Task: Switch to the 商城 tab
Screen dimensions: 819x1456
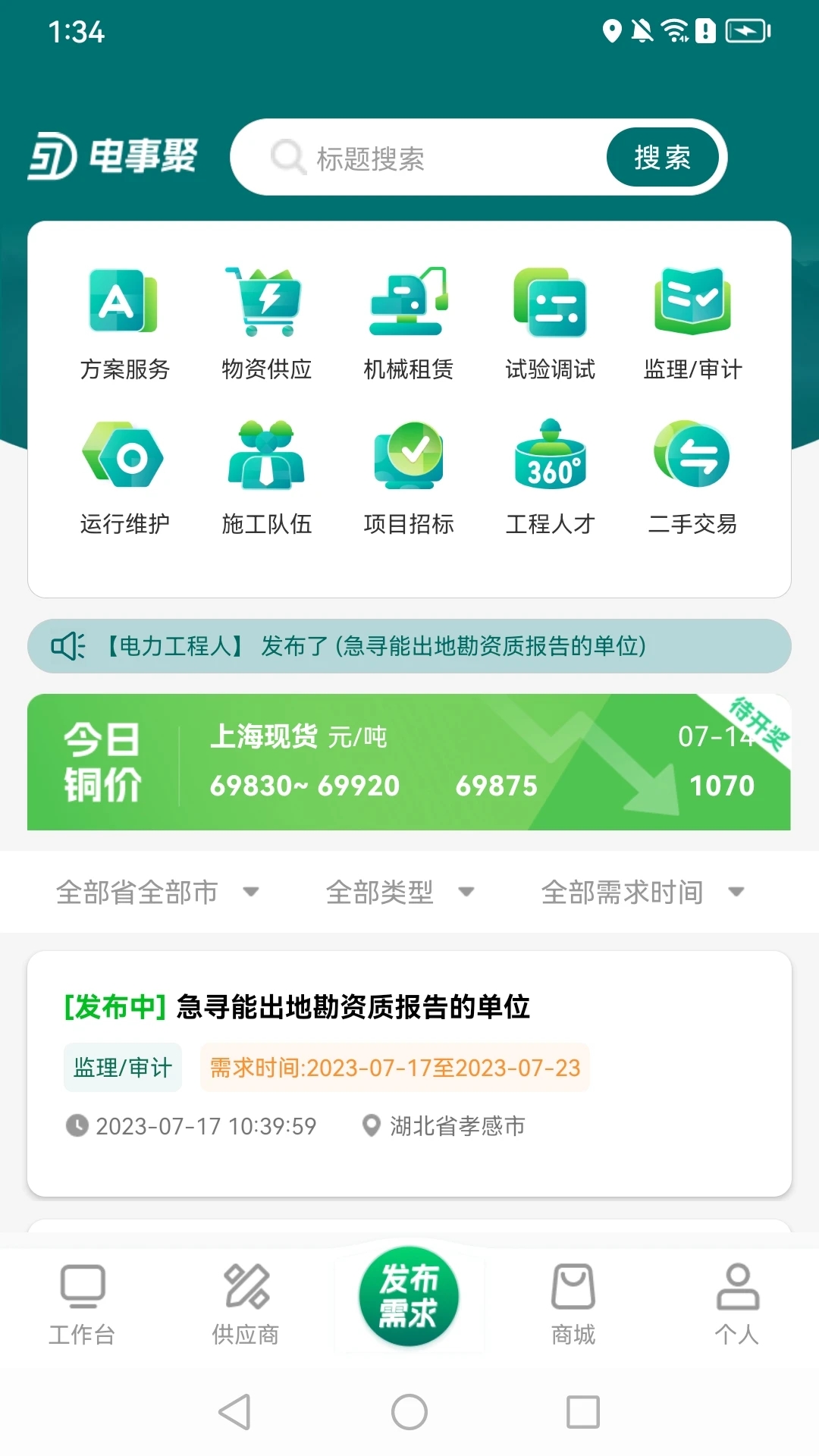Action: pyautogui.click(x=573, y=1304)
